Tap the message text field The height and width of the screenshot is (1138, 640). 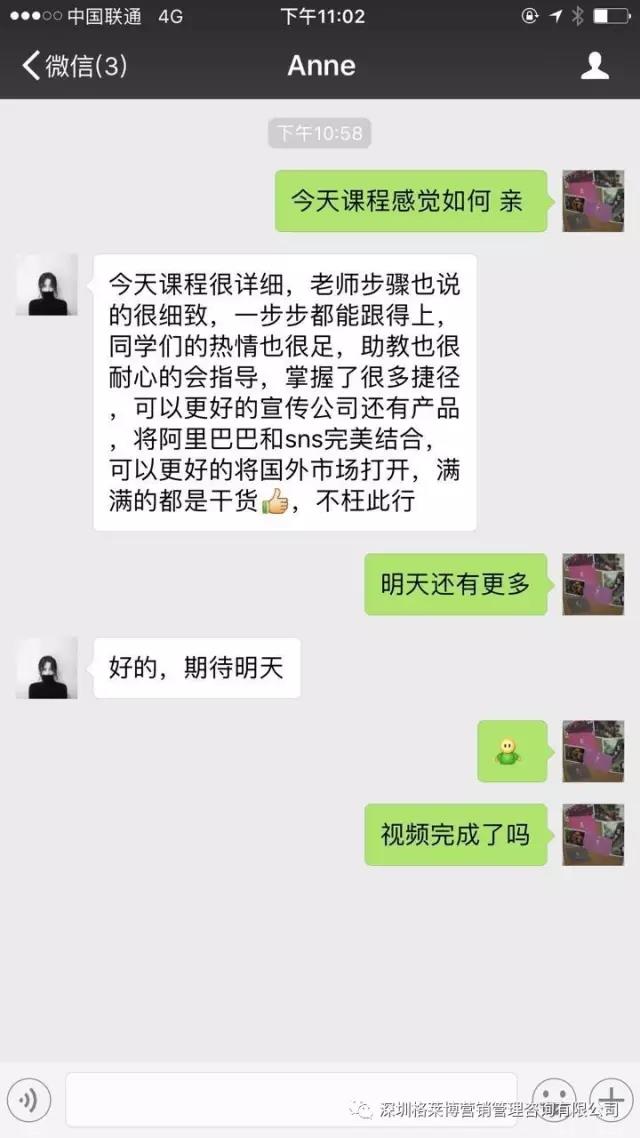point(291,1100)
